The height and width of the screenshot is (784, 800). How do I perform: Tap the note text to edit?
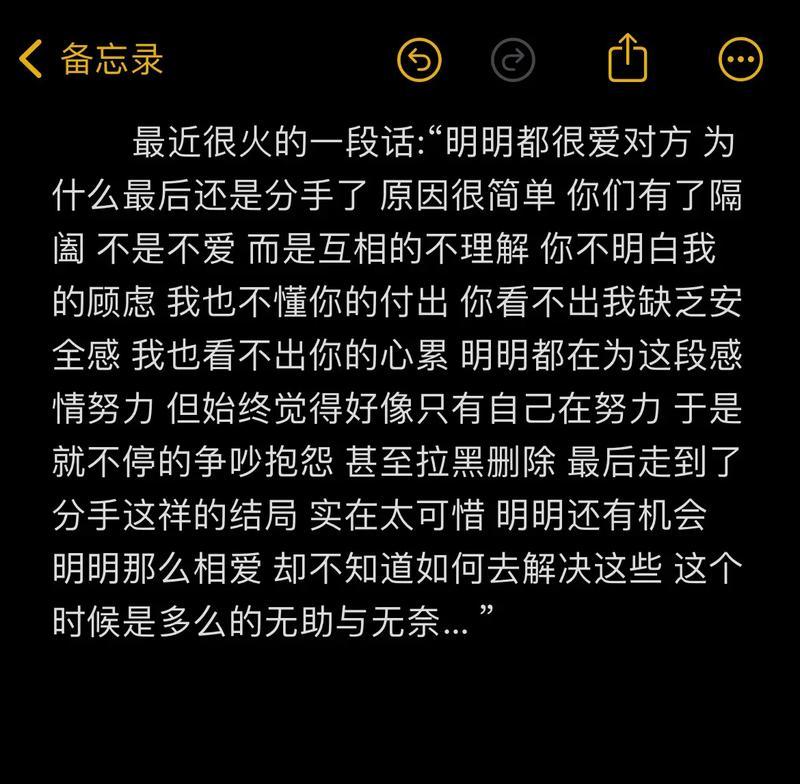[400, 382]
